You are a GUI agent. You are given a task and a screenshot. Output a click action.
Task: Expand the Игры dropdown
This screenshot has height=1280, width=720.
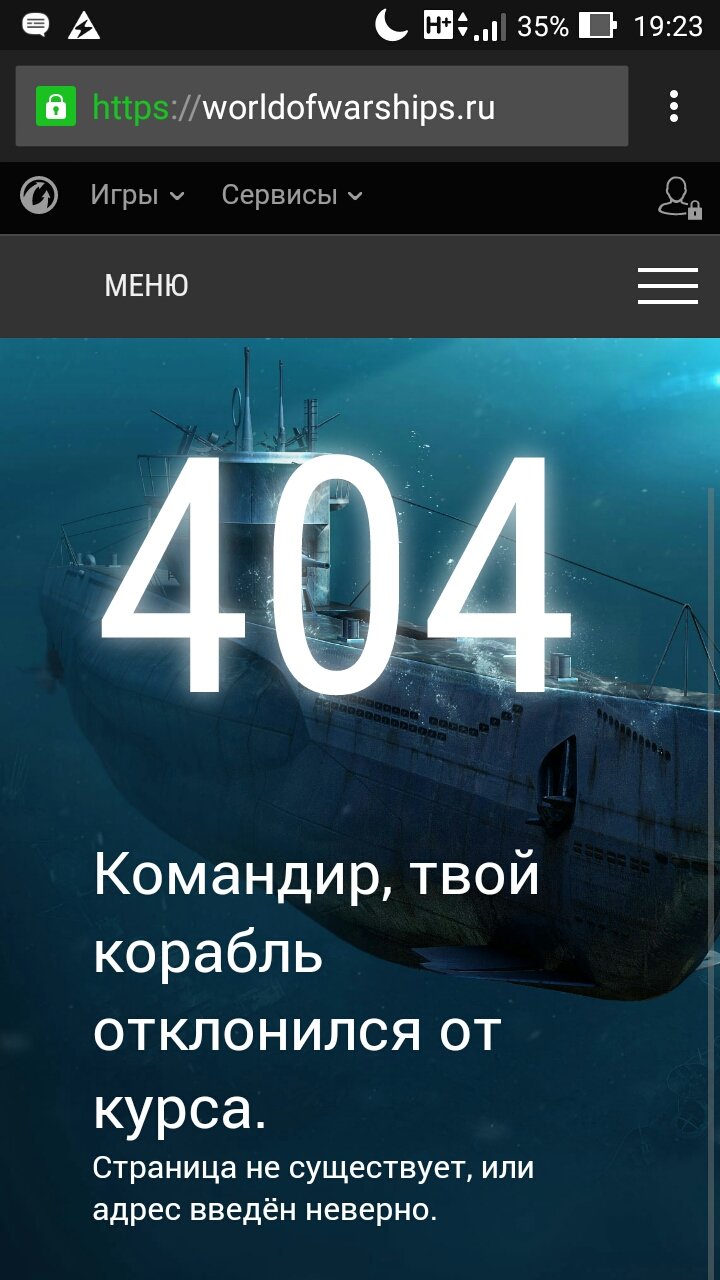tap(137, 195)
